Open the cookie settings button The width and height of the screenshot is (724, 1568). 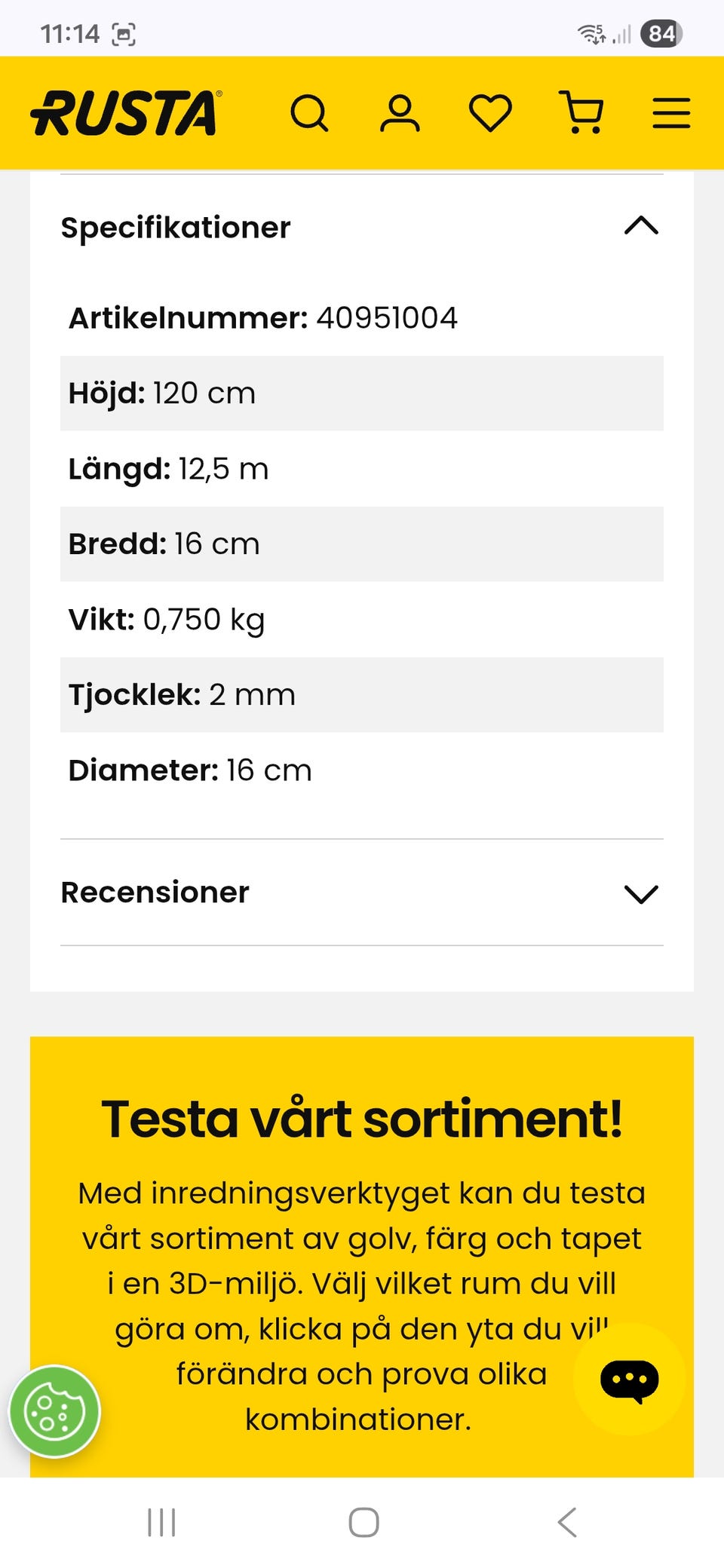(54, 1411)
